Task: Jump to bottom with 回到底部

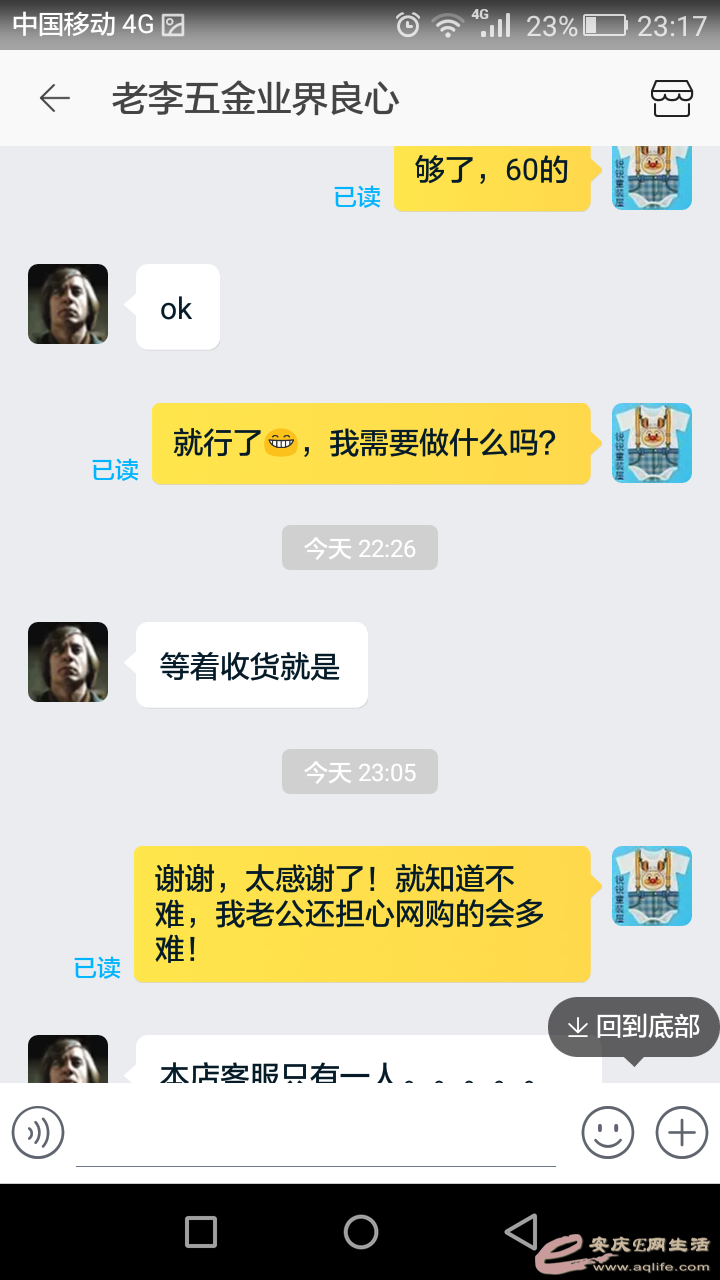Action: pyautogui.click(x=634, y=1027)
